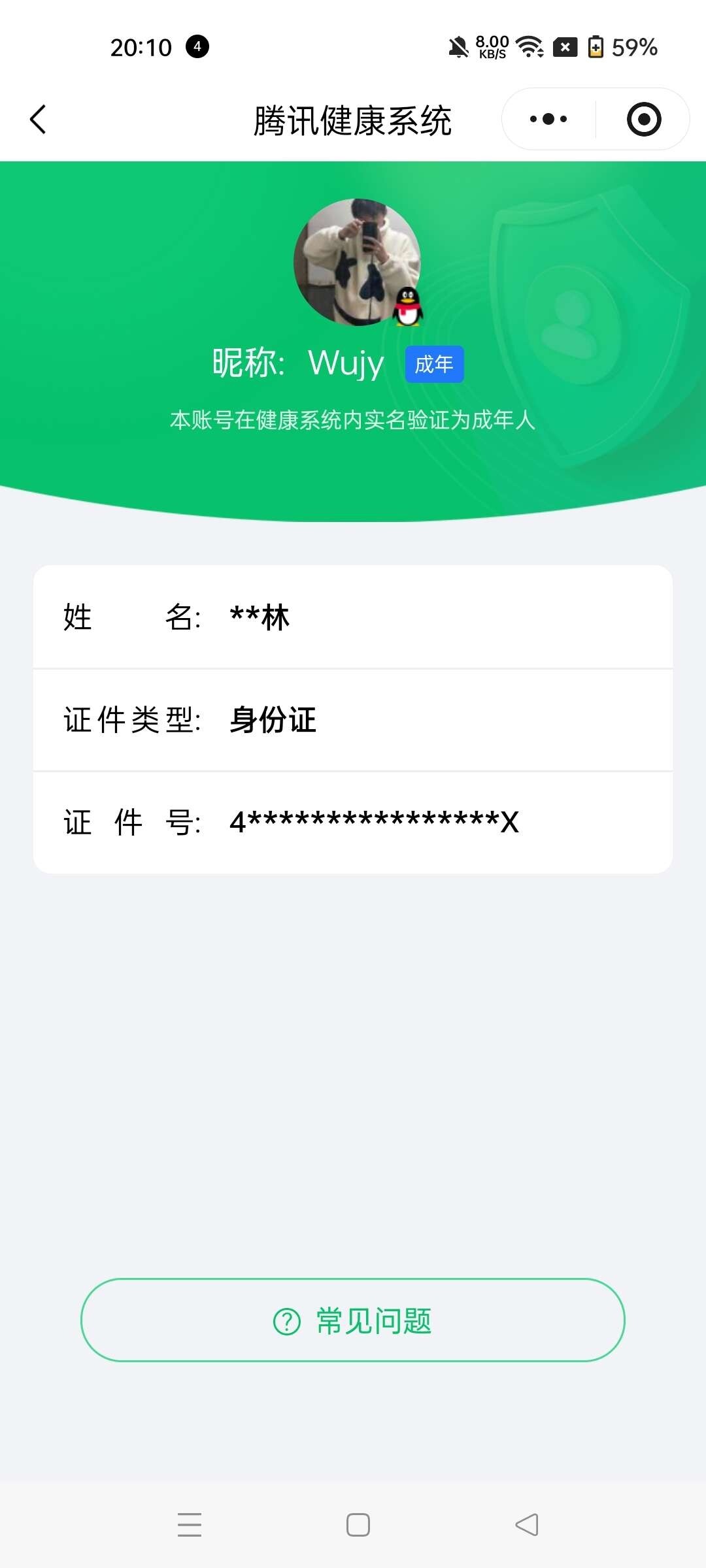Screen dimensions: 706x1568
Task: Tap the back arrow to exit
Action: pyautogui.click(x=37, y=120)
